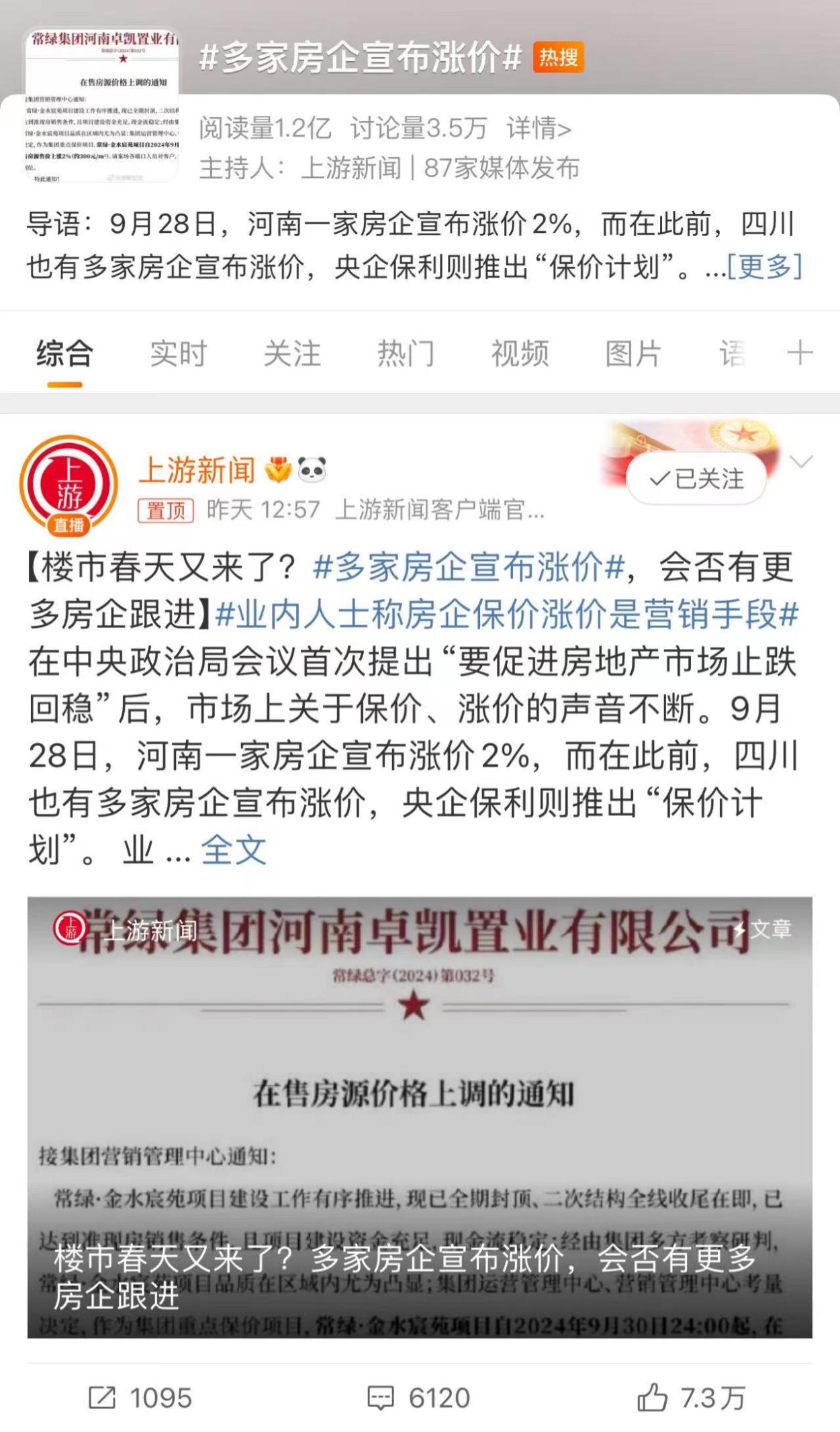This screenshot has height=1432, width=840.
Task: Expand the post with 全文
Action: coord(233,850)
